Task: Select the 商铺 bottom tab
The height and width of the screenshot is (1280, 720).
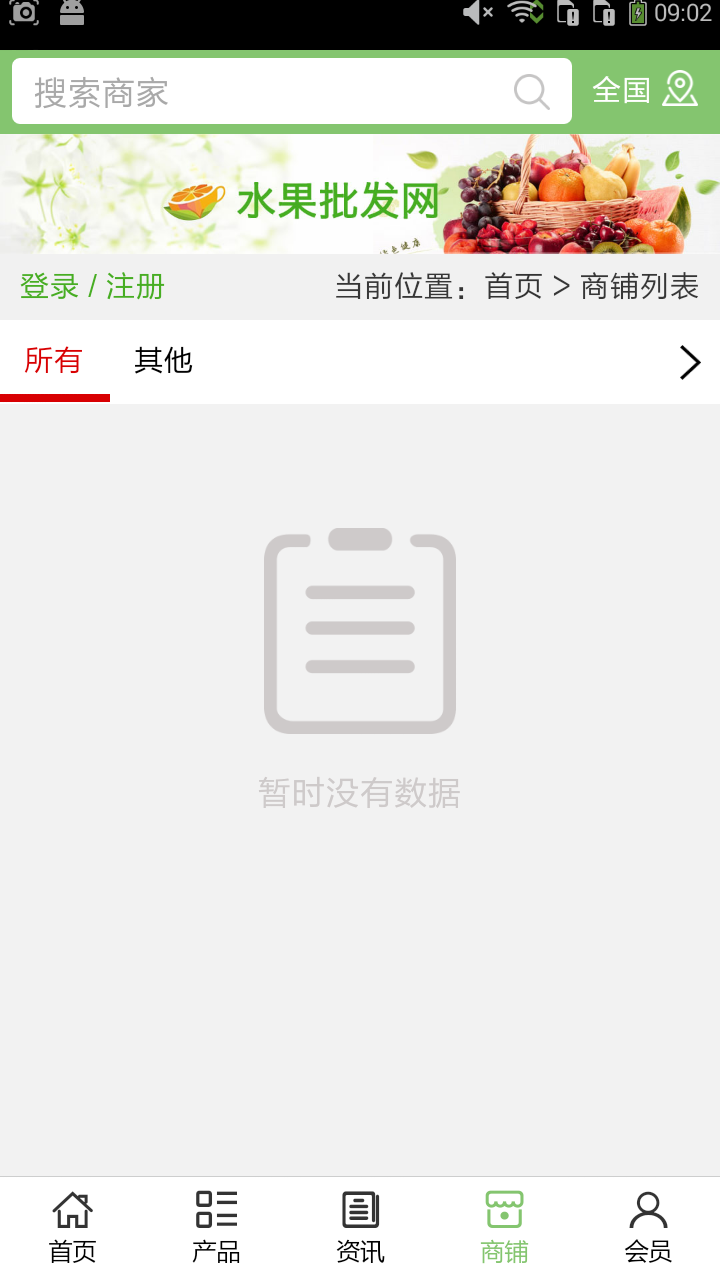Action: click(x=504, y=1227)
